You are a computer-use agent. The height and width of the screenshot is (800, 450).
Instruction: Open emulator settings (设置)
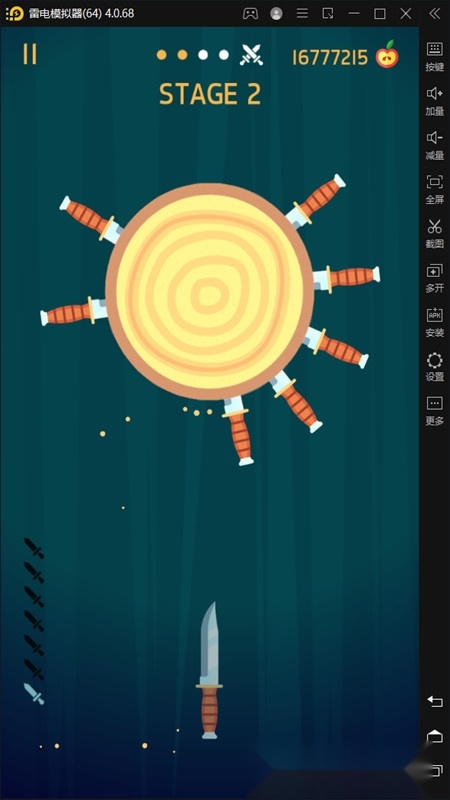tap(435, 367)
